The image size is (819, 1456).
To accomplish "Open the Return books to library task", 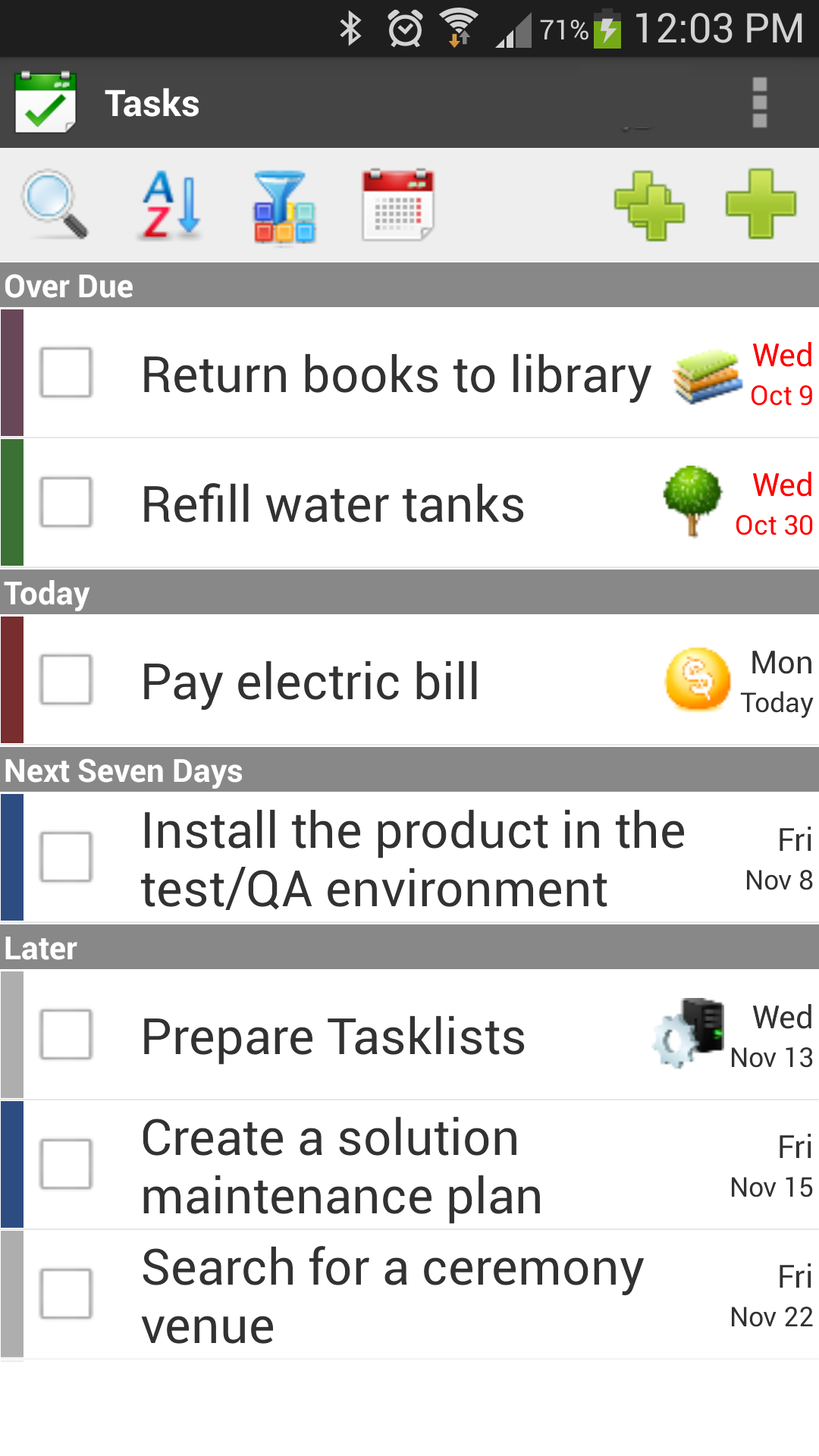I will [x=394, y=373].
